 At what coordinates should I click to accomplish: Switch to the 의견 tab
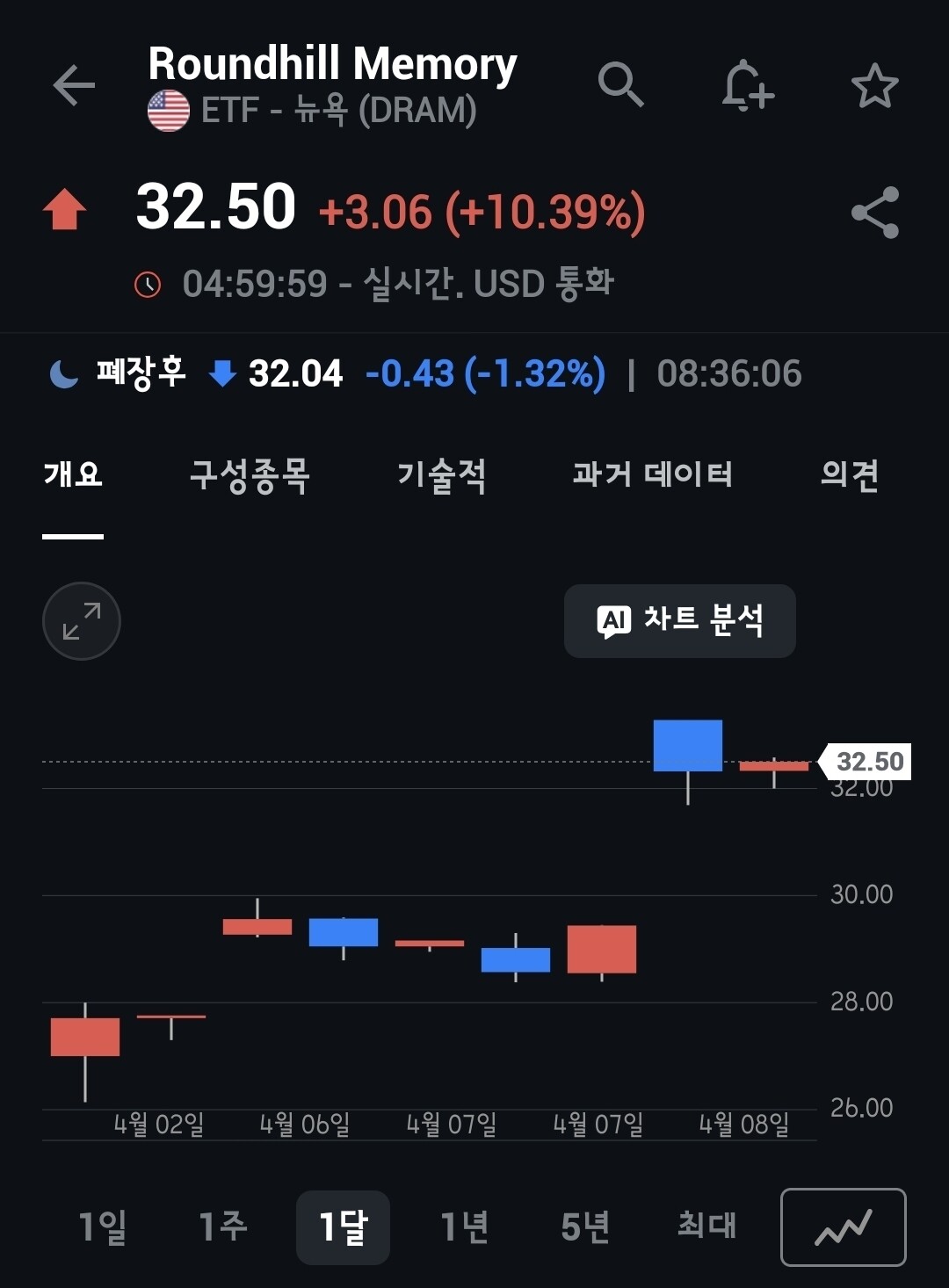(849, 475)
